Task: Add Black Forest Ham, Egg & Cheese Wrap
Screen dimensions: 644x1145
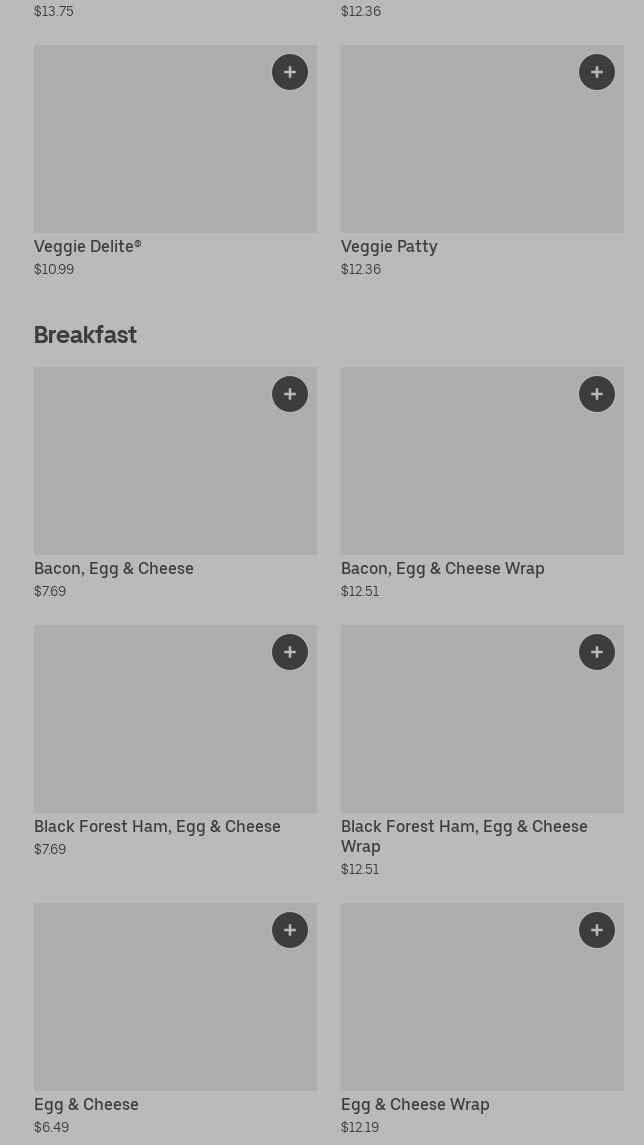Action: click(x=597, y=652)
